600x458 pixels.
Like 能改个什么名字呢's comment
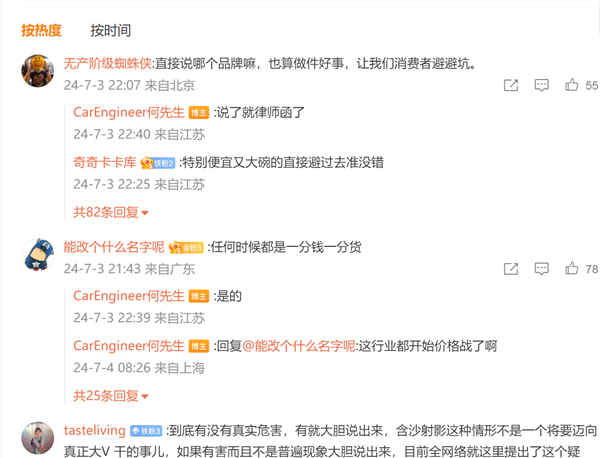[572, 269]
